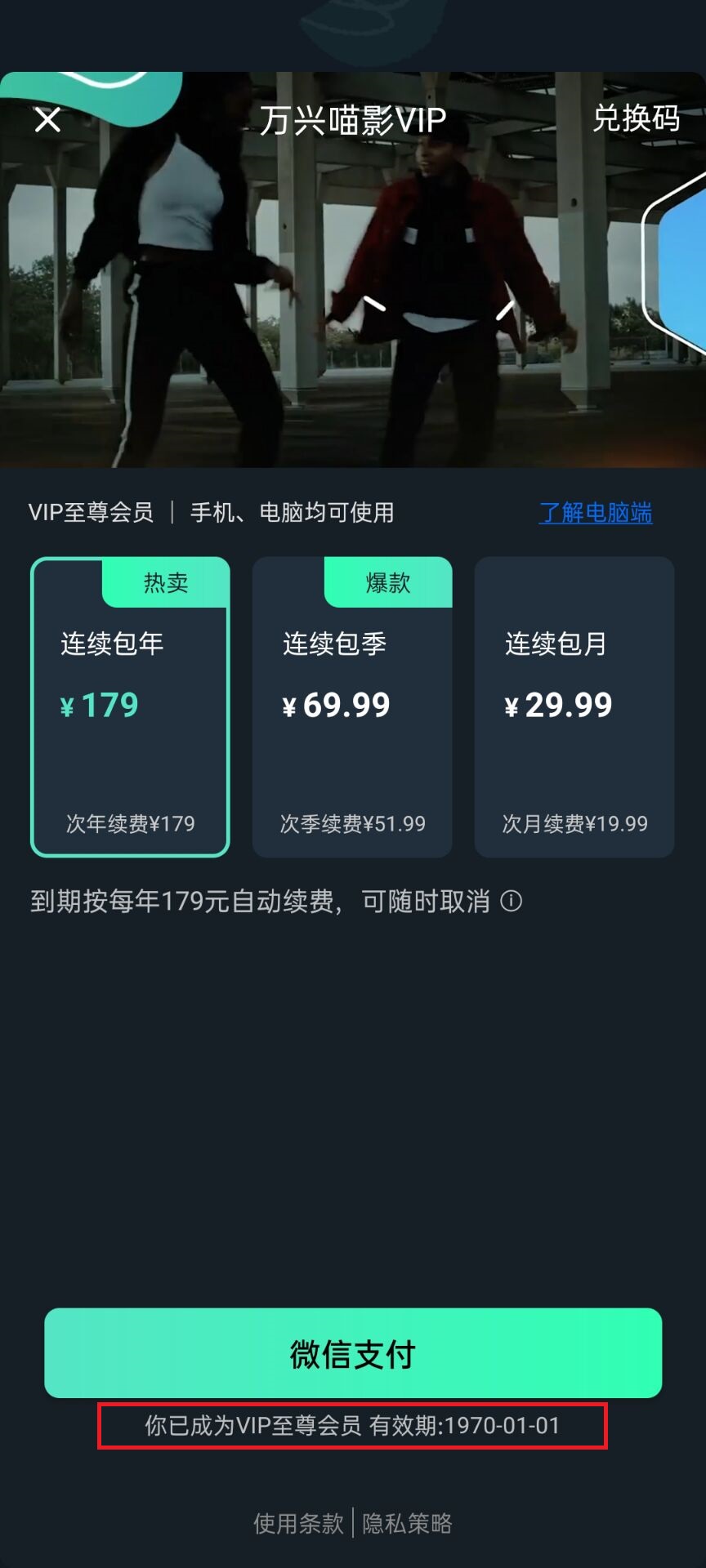Open the 了解电脑端 link
This screenshot has height=1568, width=706.
pyautogui.click(x=595, y=513)
